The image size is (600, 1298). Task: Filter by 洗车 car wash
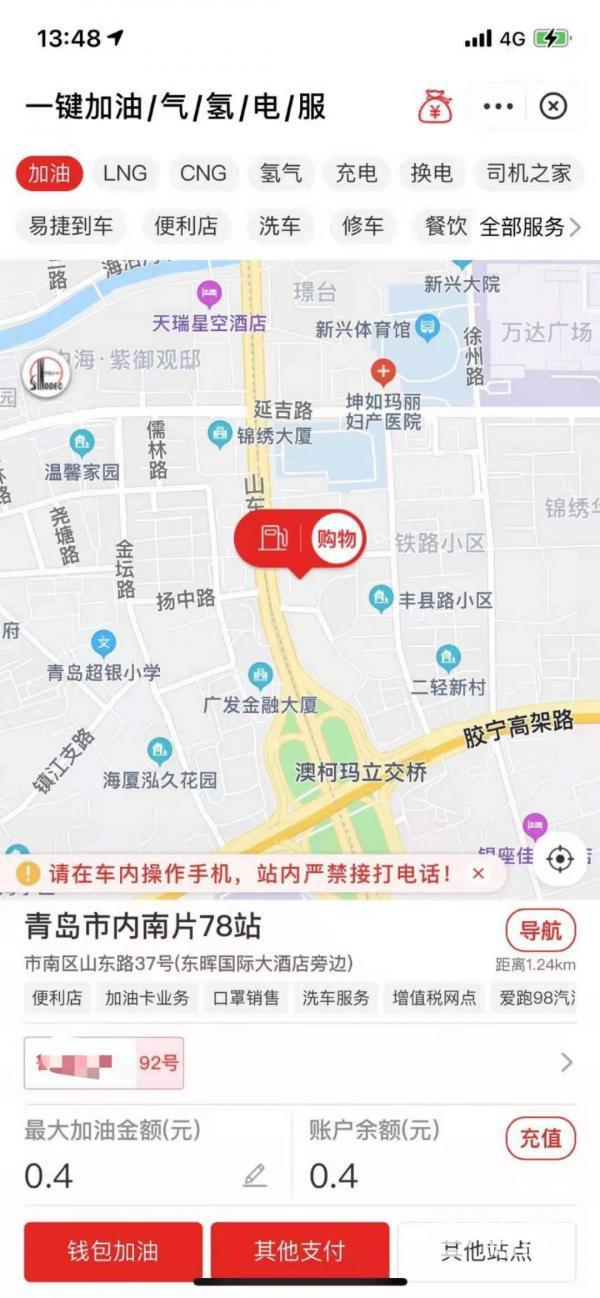[279, 226]
